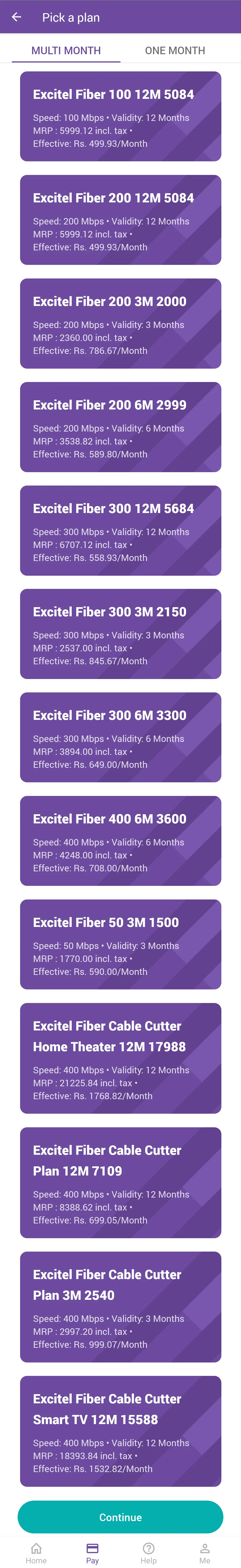Tap the Continue button
241x1568 pixels.
(120, 1517)
